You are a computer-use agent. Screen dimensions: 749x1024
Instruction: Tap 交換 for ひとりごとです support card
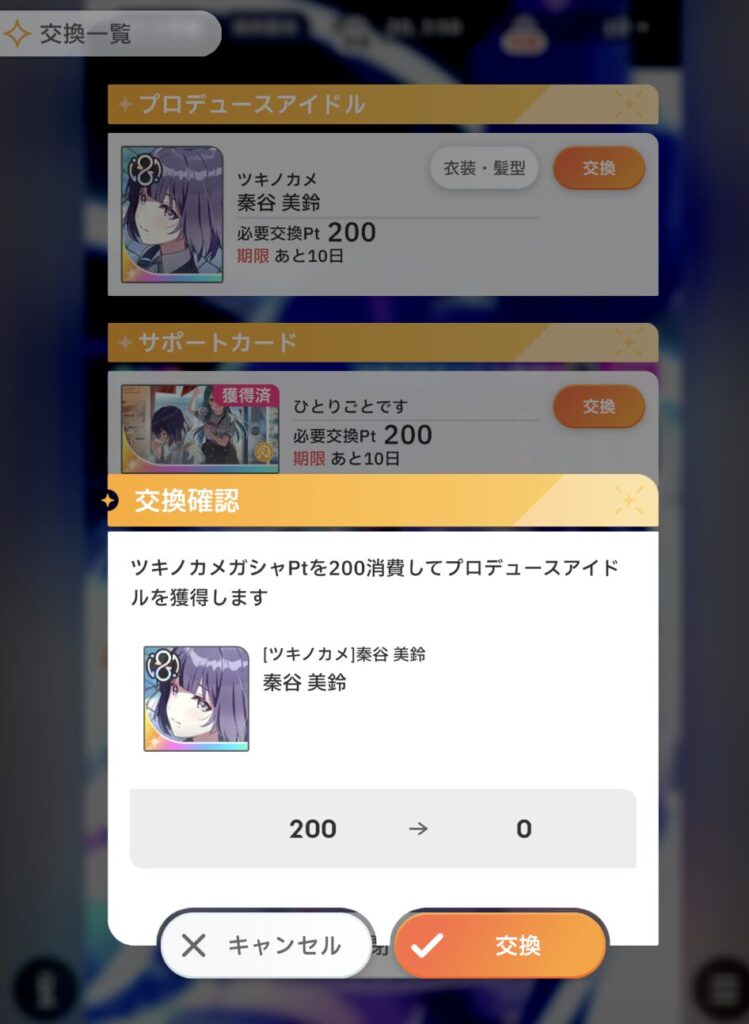598,406
